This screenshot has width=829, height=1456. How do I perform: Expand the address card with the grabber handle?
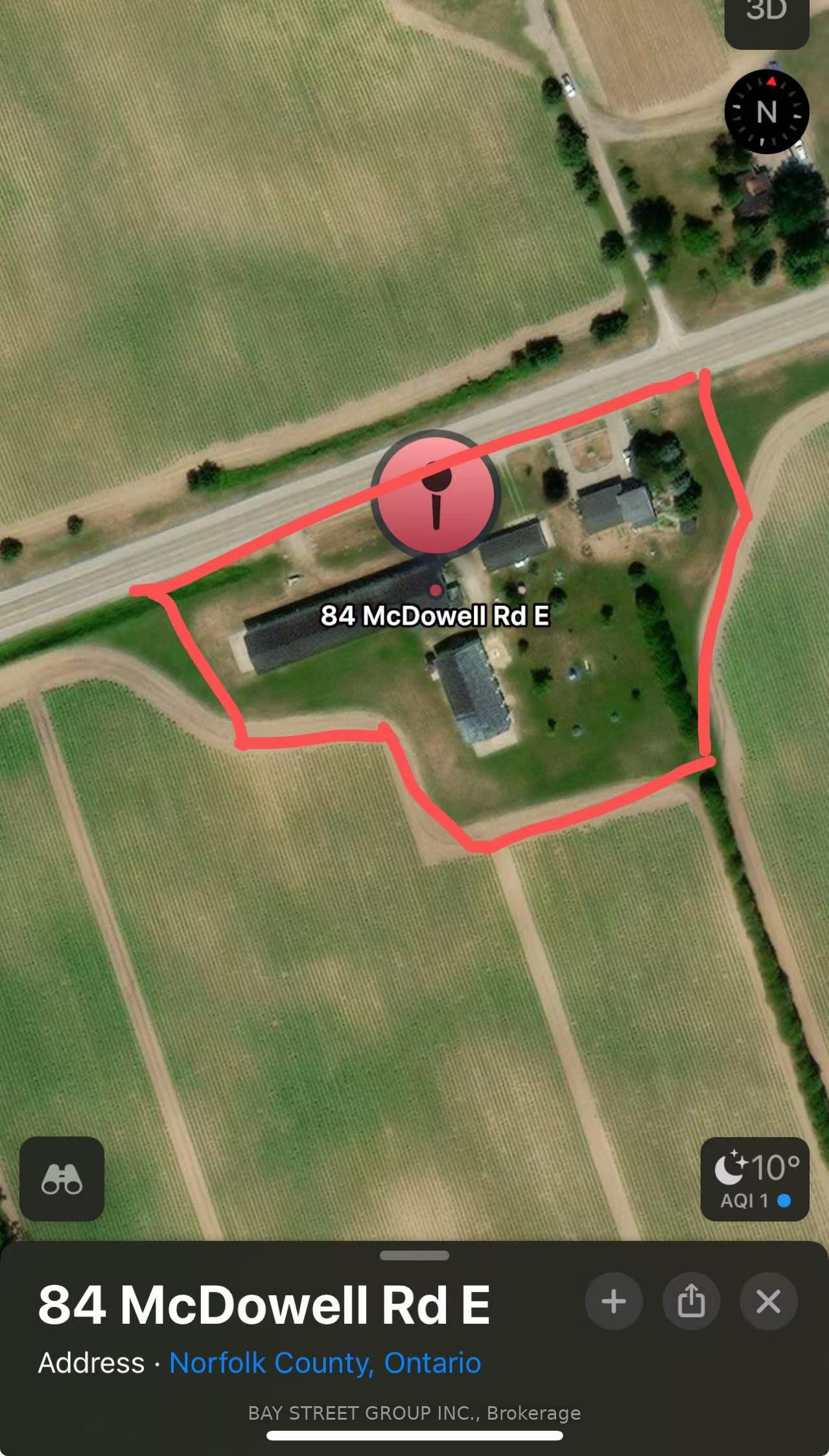coord(414,1255)
